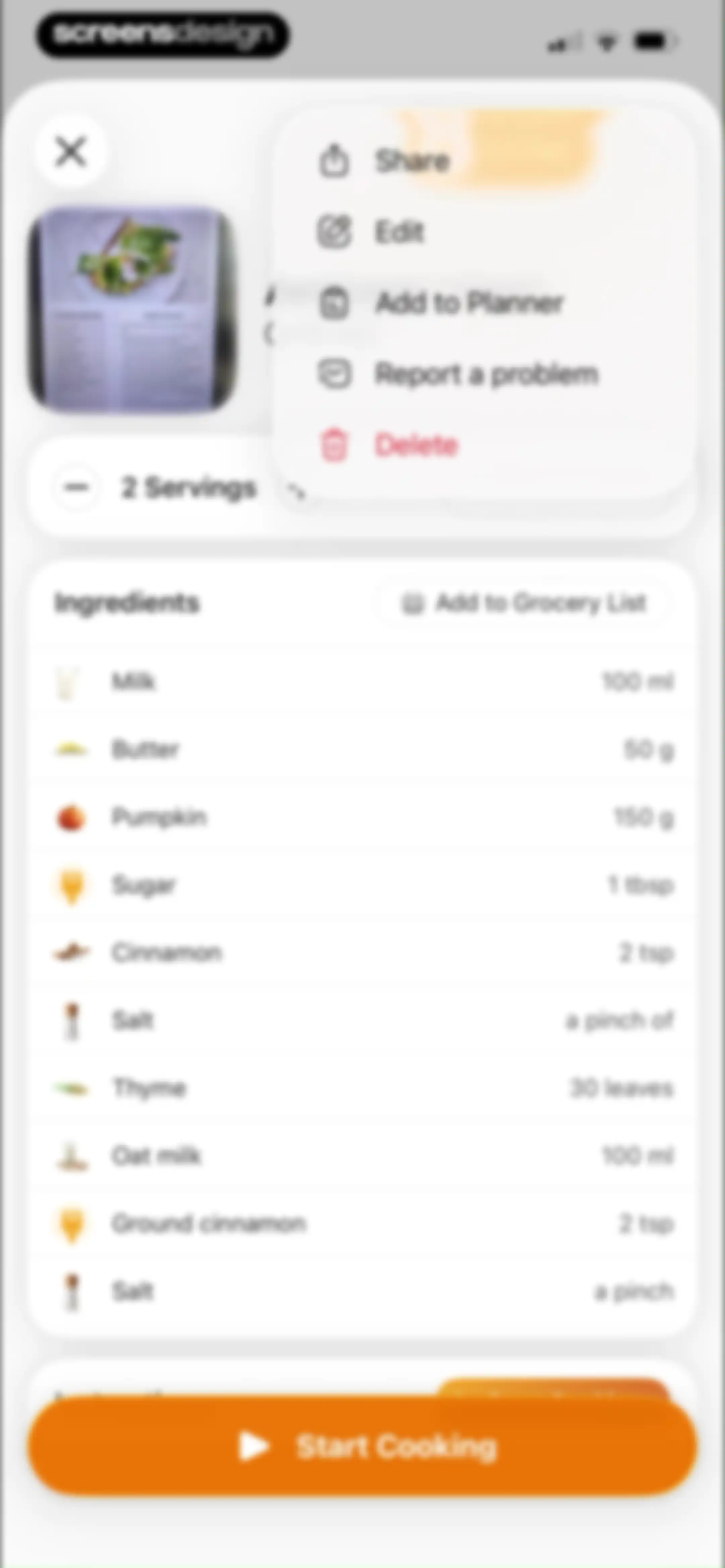The image size is (725, 1568).
Task: Add ingredients to Grocery List
Action: [x=524, y=603]
